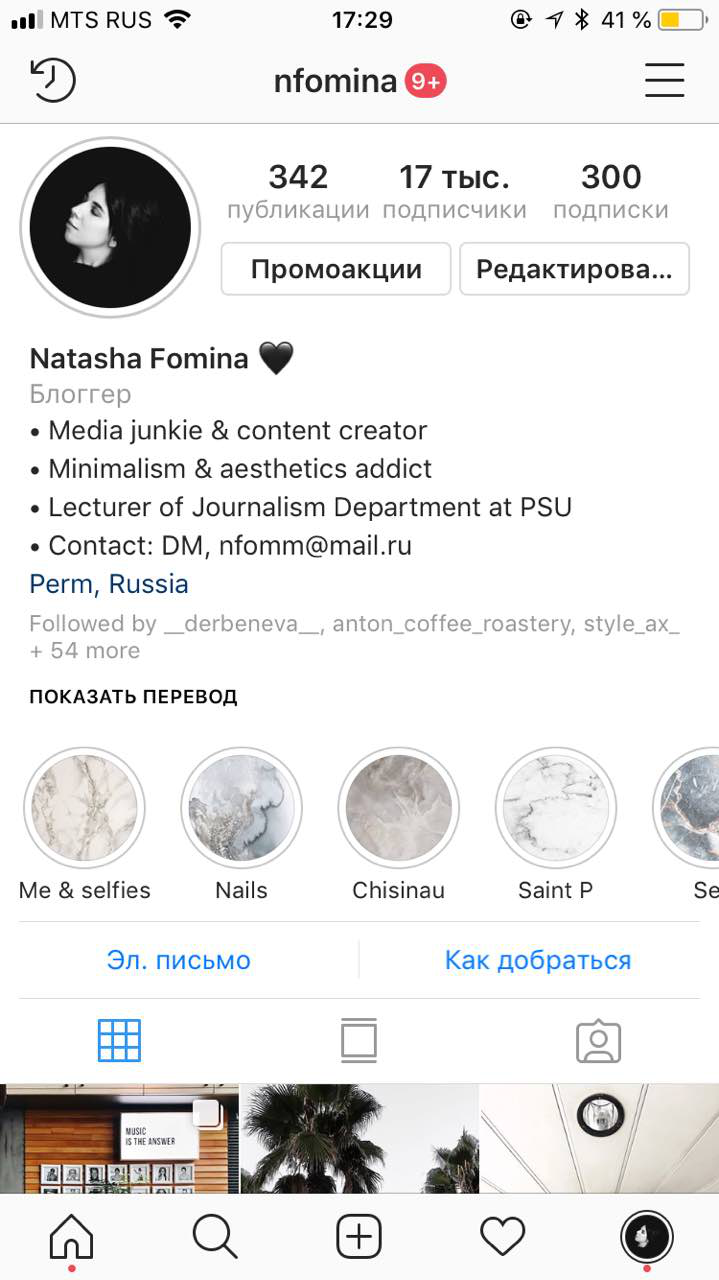
Task: Open the Perm, Russia location link
Action: [109, 584]
